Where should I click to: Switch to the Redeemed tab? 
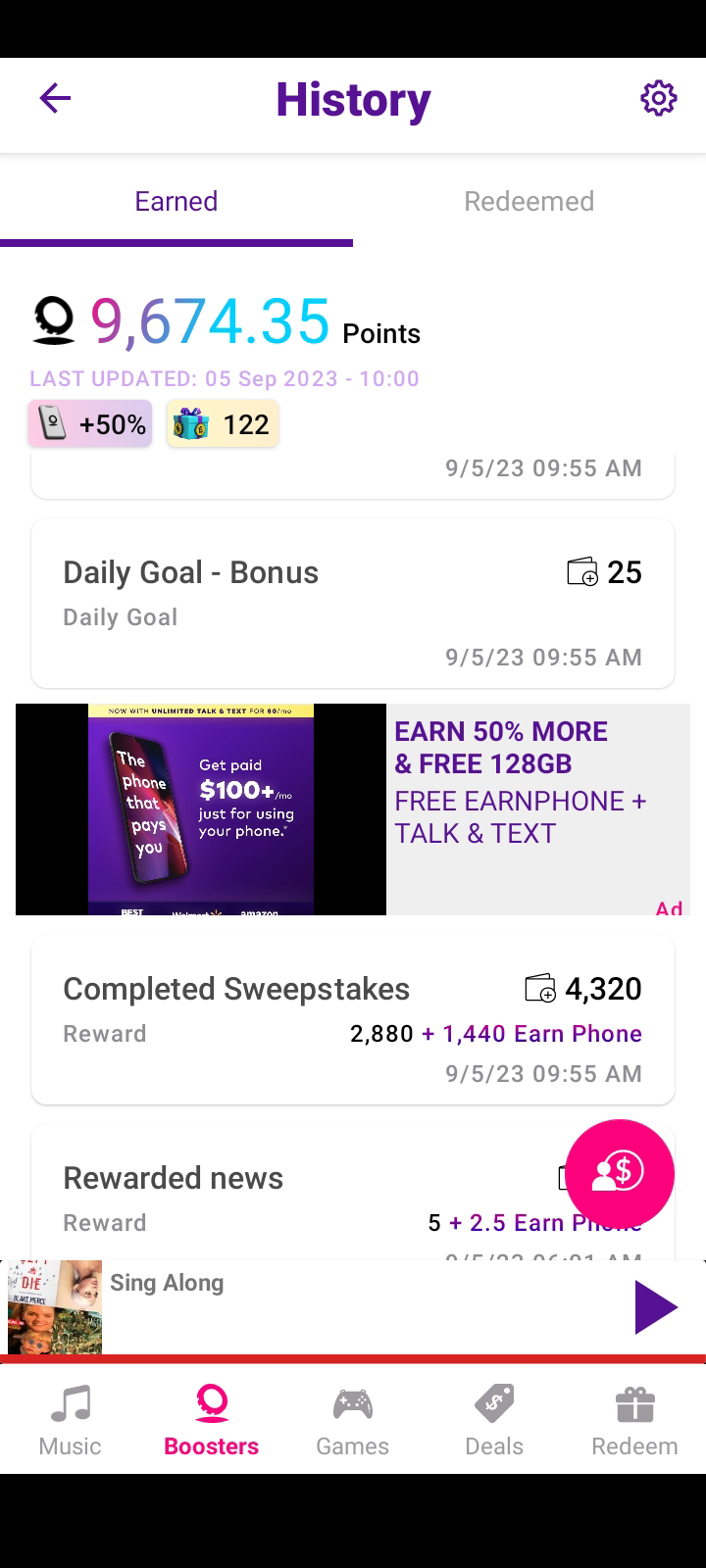click(529, 201)
